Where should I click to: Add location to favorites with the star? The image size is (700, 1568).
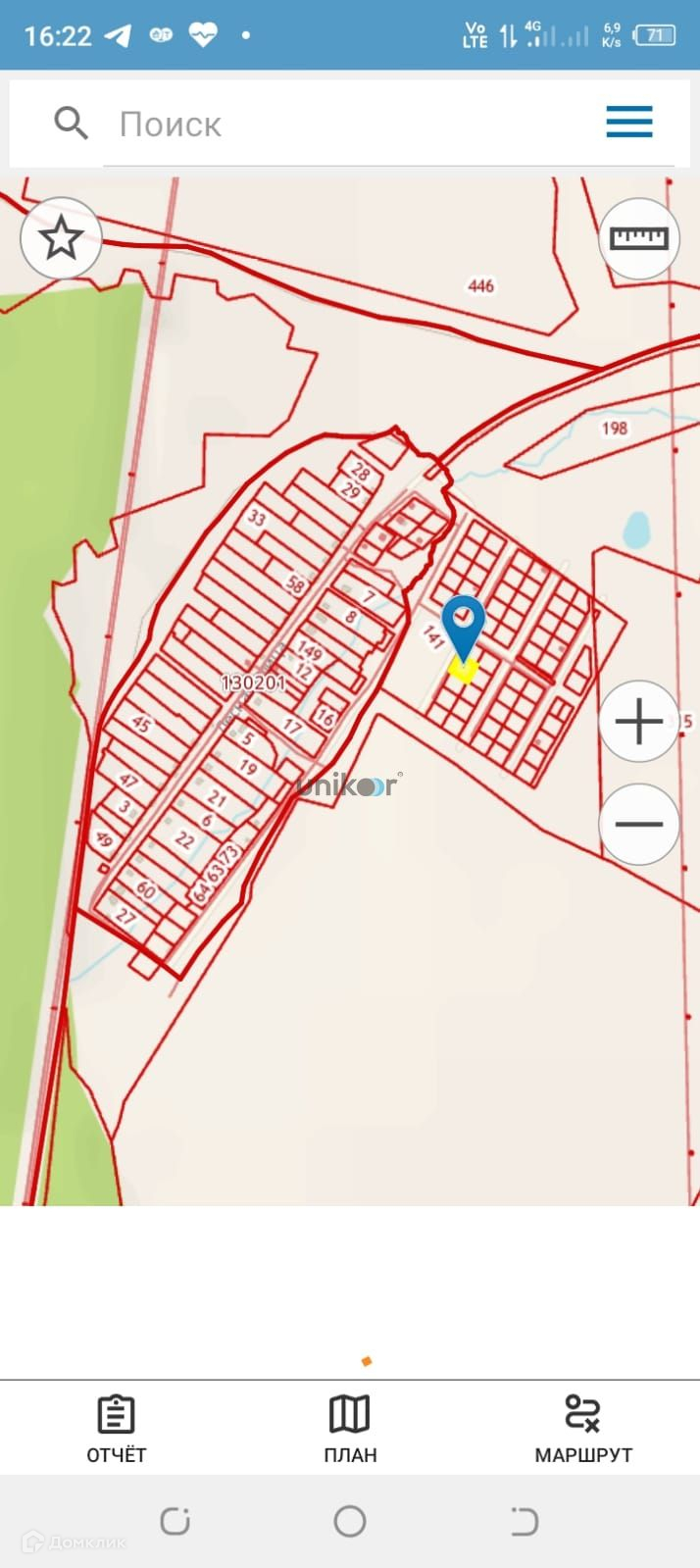(62, 238)
